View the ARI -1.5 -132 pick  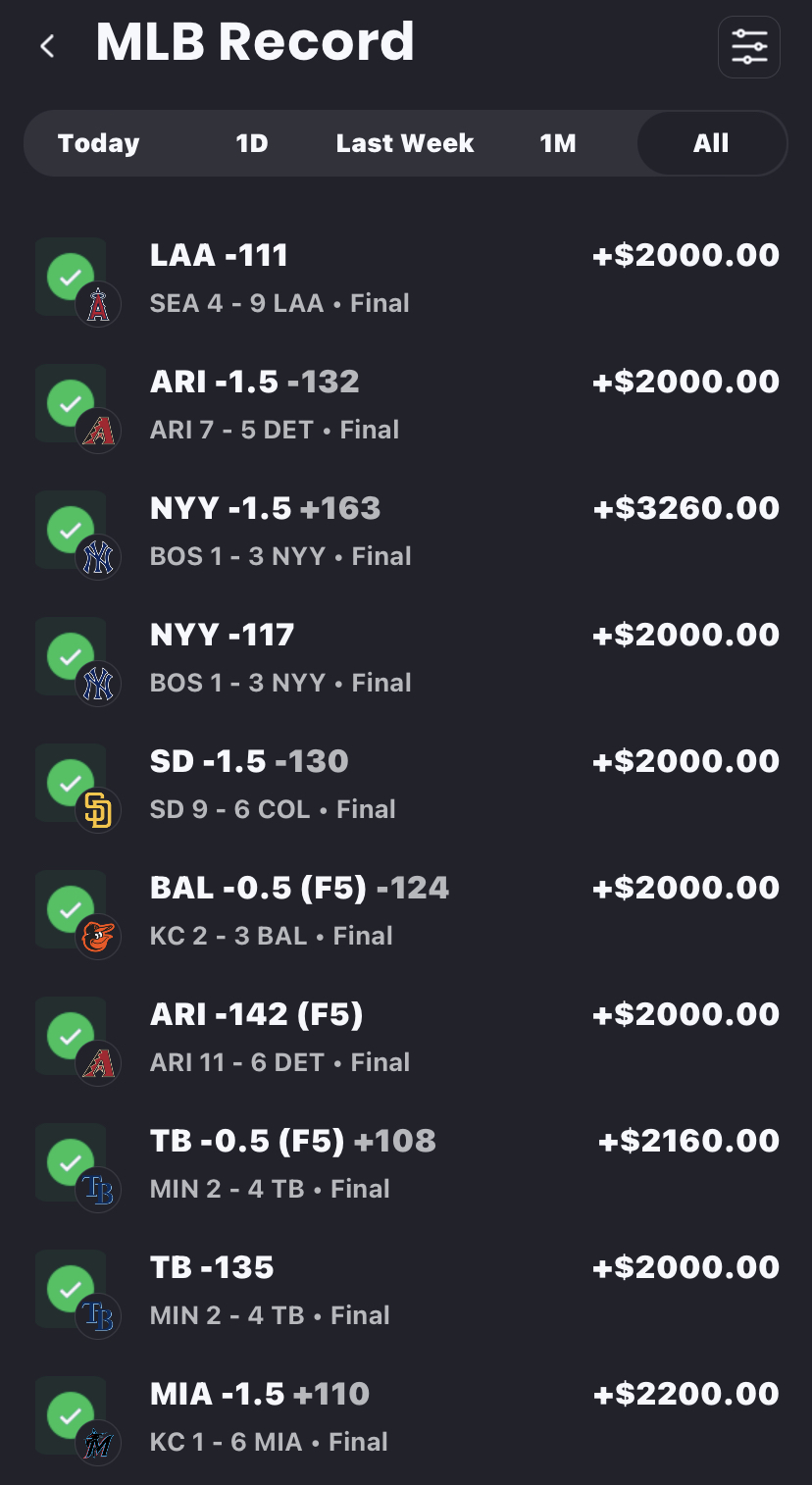406,404
